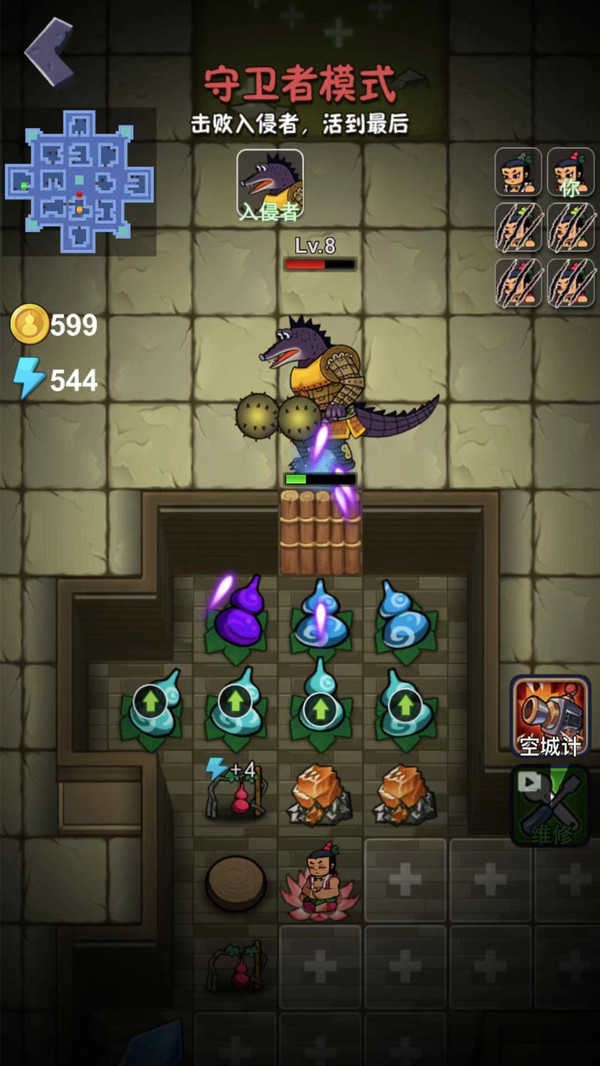Open the dungeon minimap
600x1066 pixels.
pos(79,182)
